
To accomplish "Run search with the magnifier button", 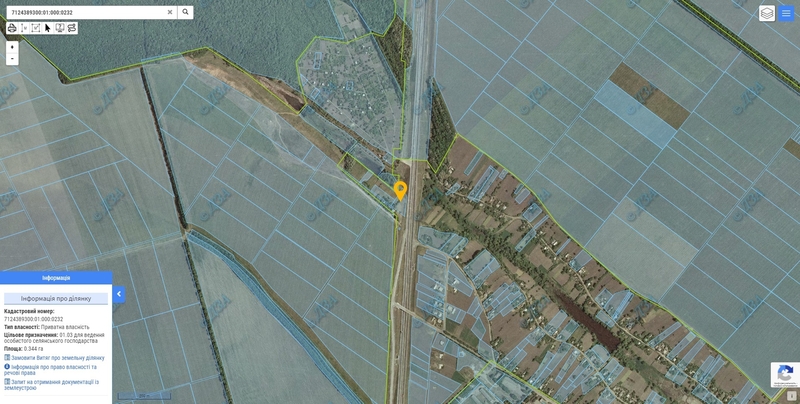I will coord(185,12).
